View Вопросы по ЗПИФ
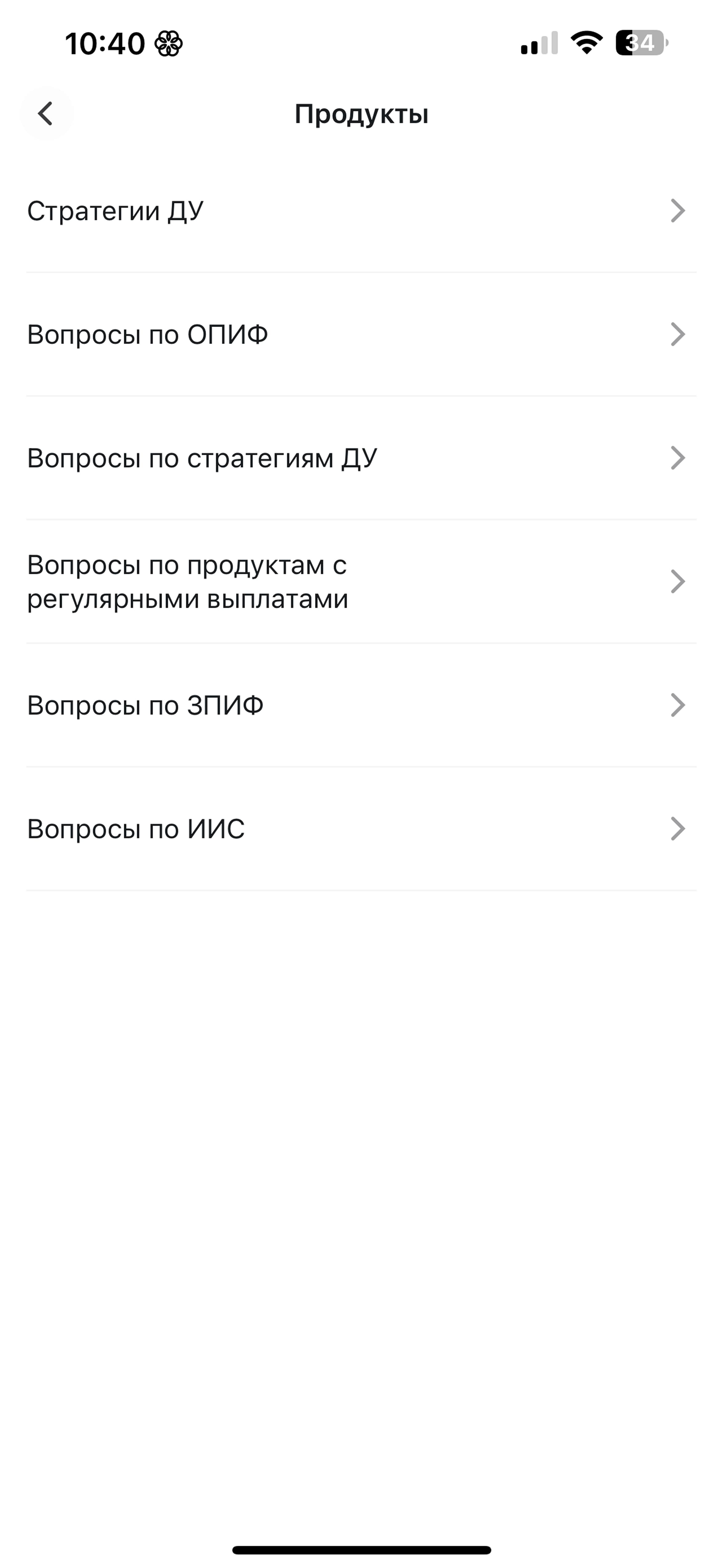Screen dimensions: 723x1568 click(x=361, y=706)
